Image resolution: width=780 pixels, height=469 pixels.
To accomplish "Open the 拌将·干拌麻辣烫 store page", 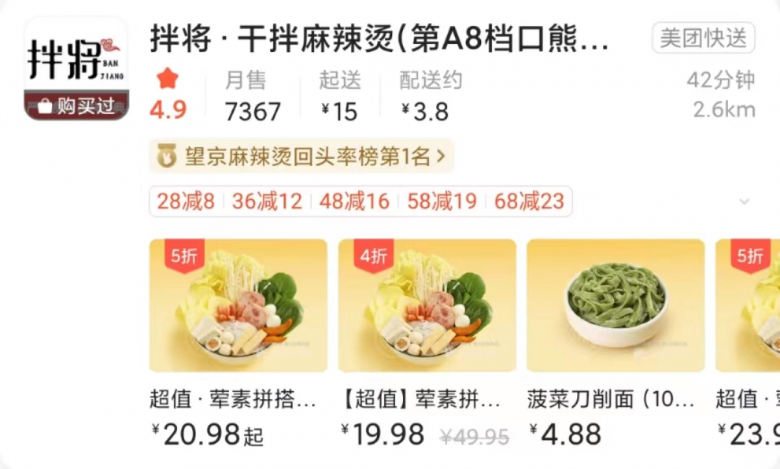I will pyautogui.click(x=380, y=39).
